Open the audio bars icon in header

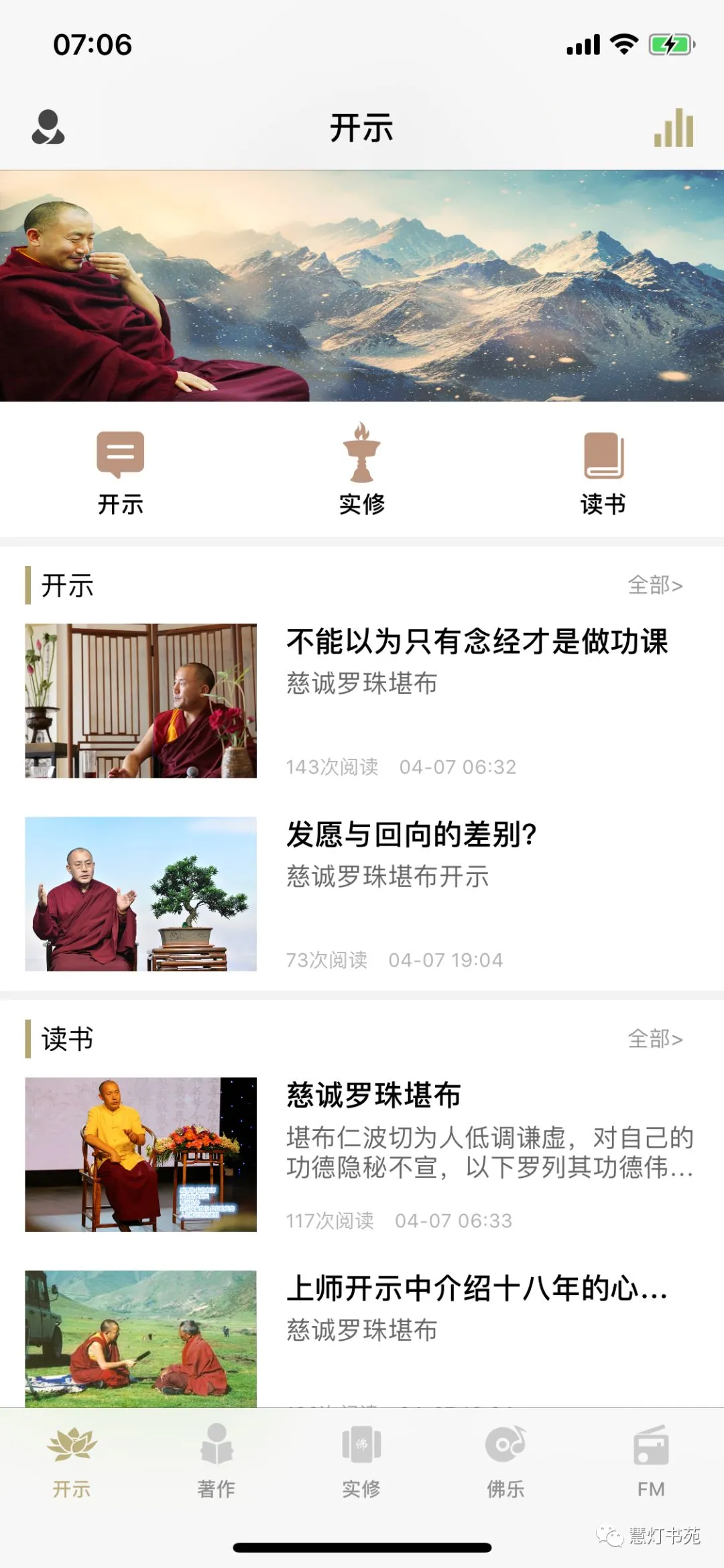674,127
